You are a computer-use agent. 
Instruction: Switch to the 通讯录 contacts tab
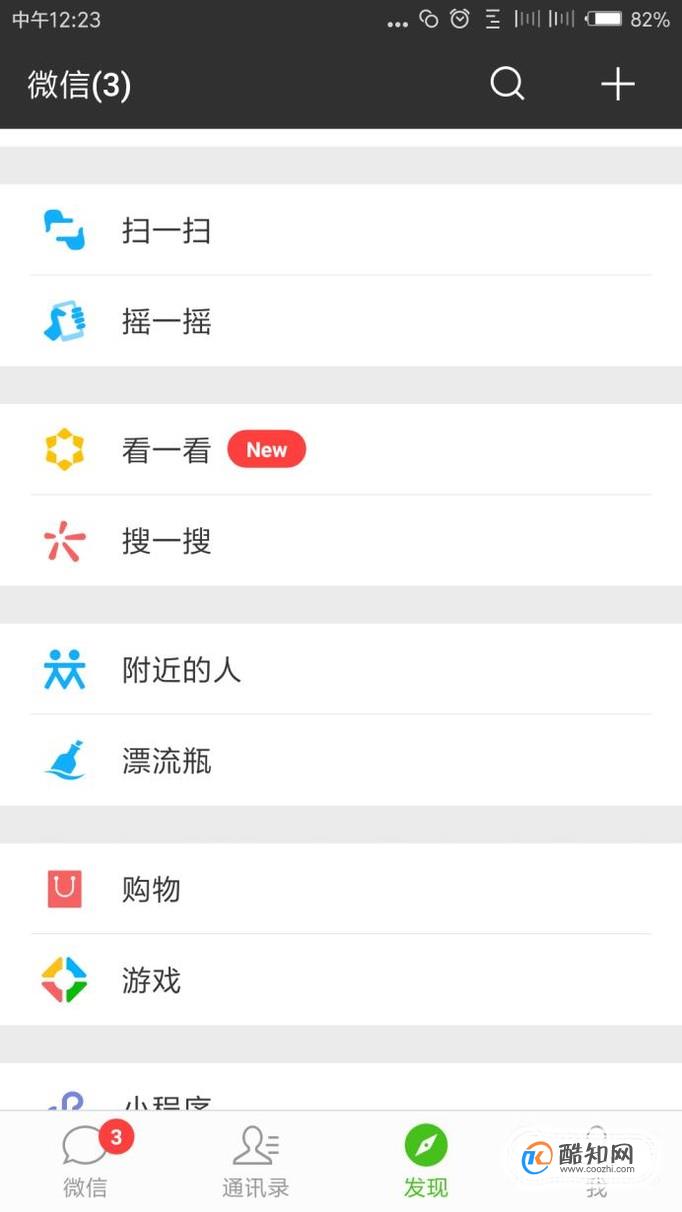[256, 1161]
